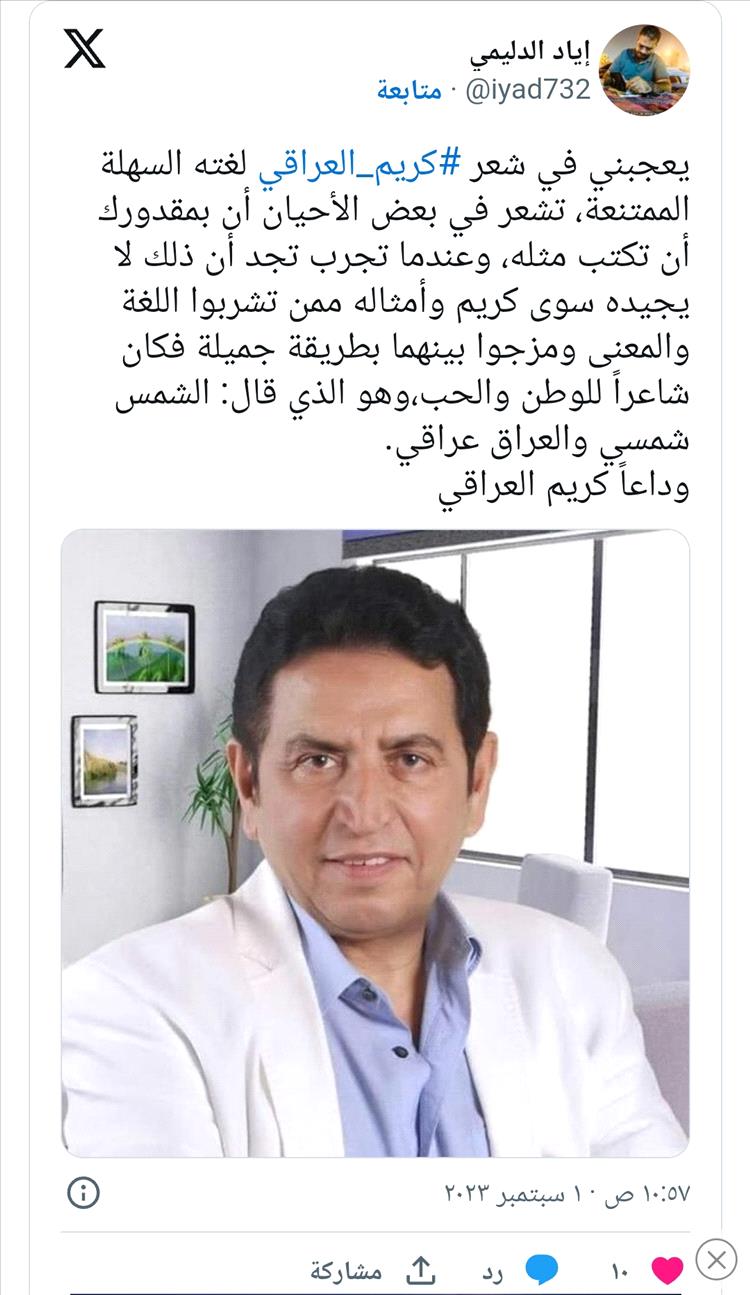This screenshot has width=750, height=1295.
Task: Close the embedded tweet view
Action: click(716, 1260)
